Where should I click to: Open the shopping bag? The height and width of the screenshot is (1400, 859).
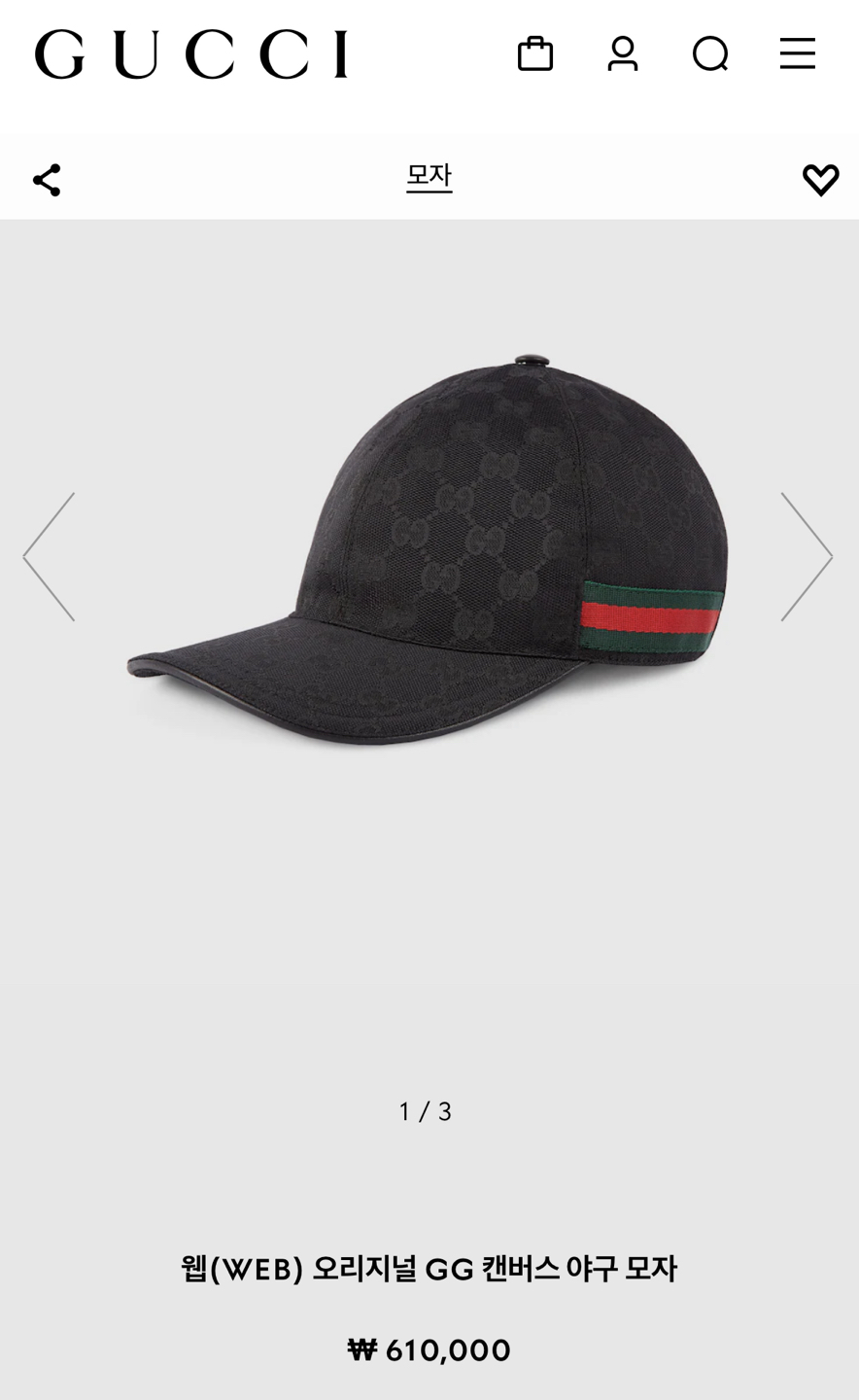[534, 53]
